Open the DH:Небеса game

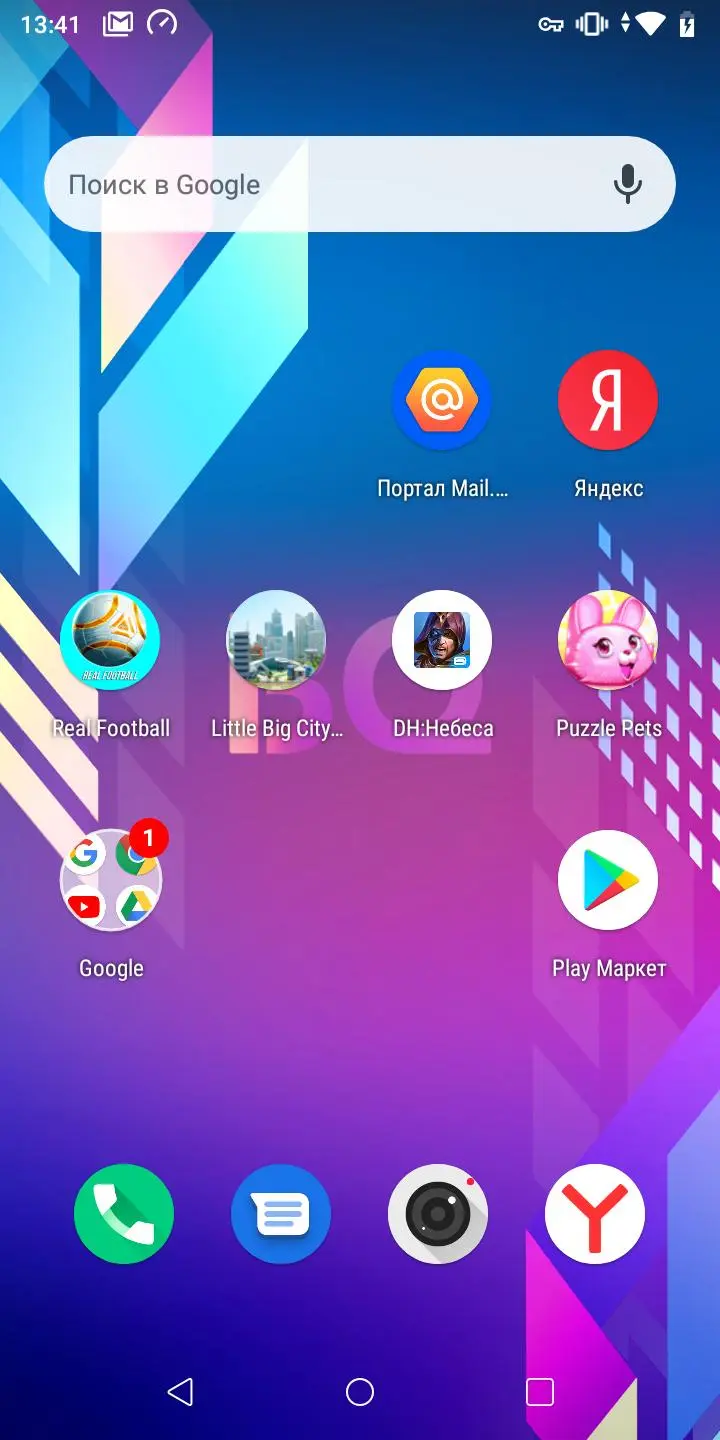tap(442, 640)
